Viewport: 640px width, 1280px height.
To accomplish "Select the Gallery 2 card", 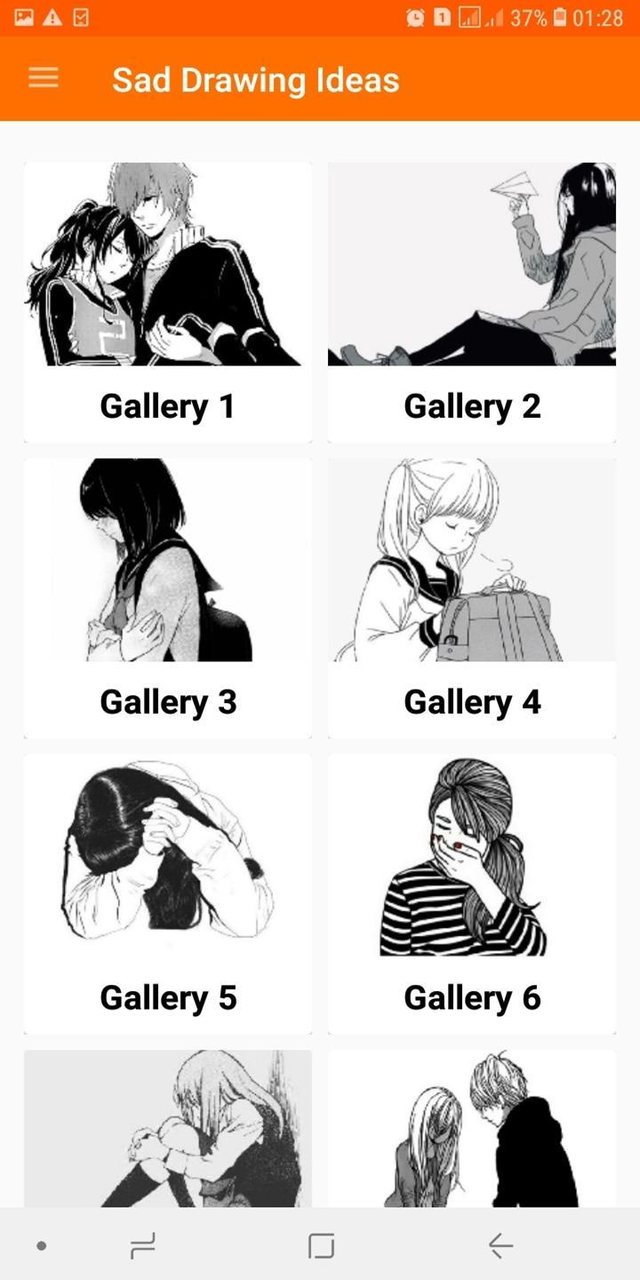I will 472,302.
